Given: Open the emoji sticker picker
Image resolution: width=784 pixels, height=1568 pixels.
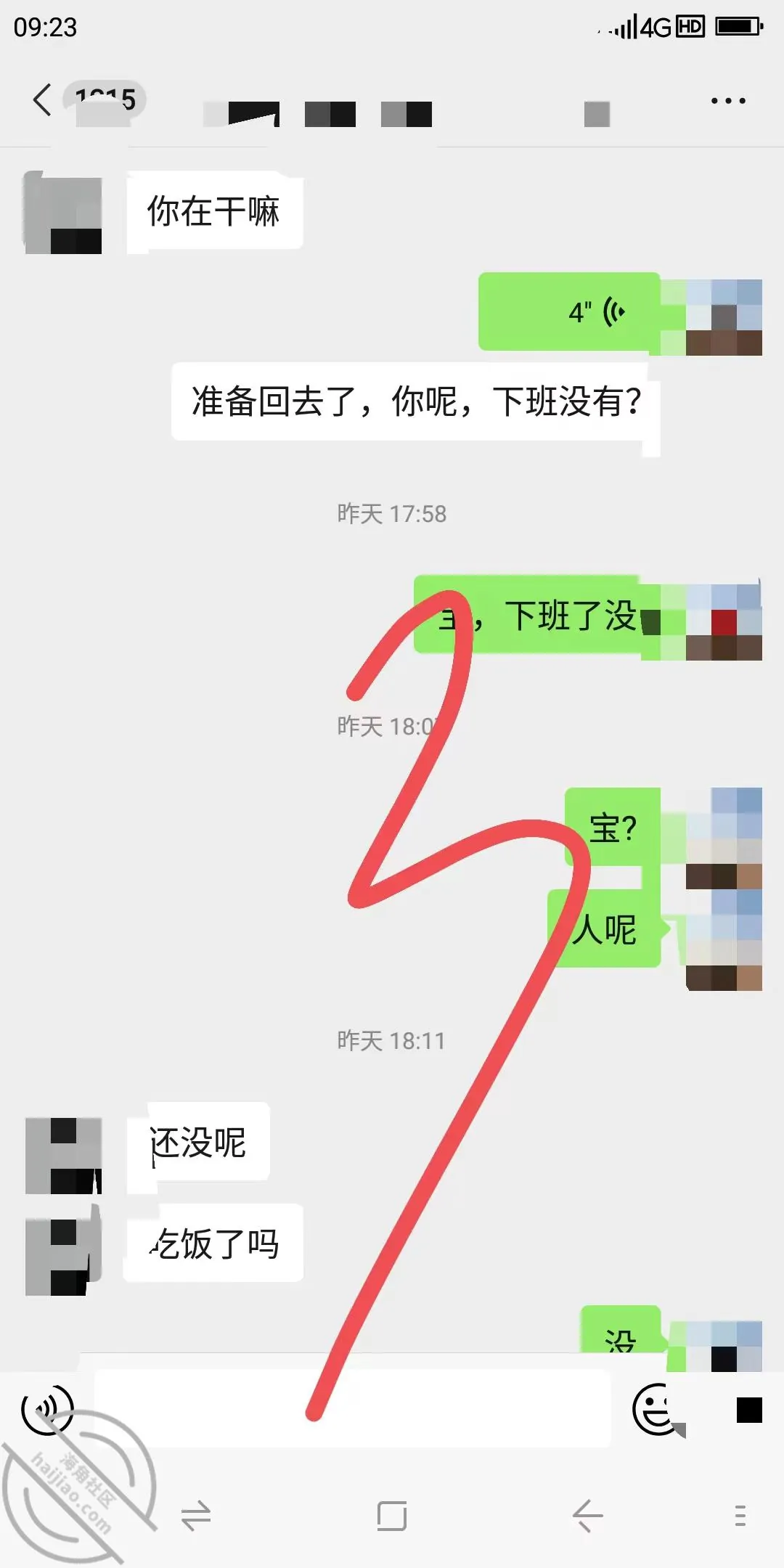Looking at the screenshot, I should click(x=658, y=1410).
